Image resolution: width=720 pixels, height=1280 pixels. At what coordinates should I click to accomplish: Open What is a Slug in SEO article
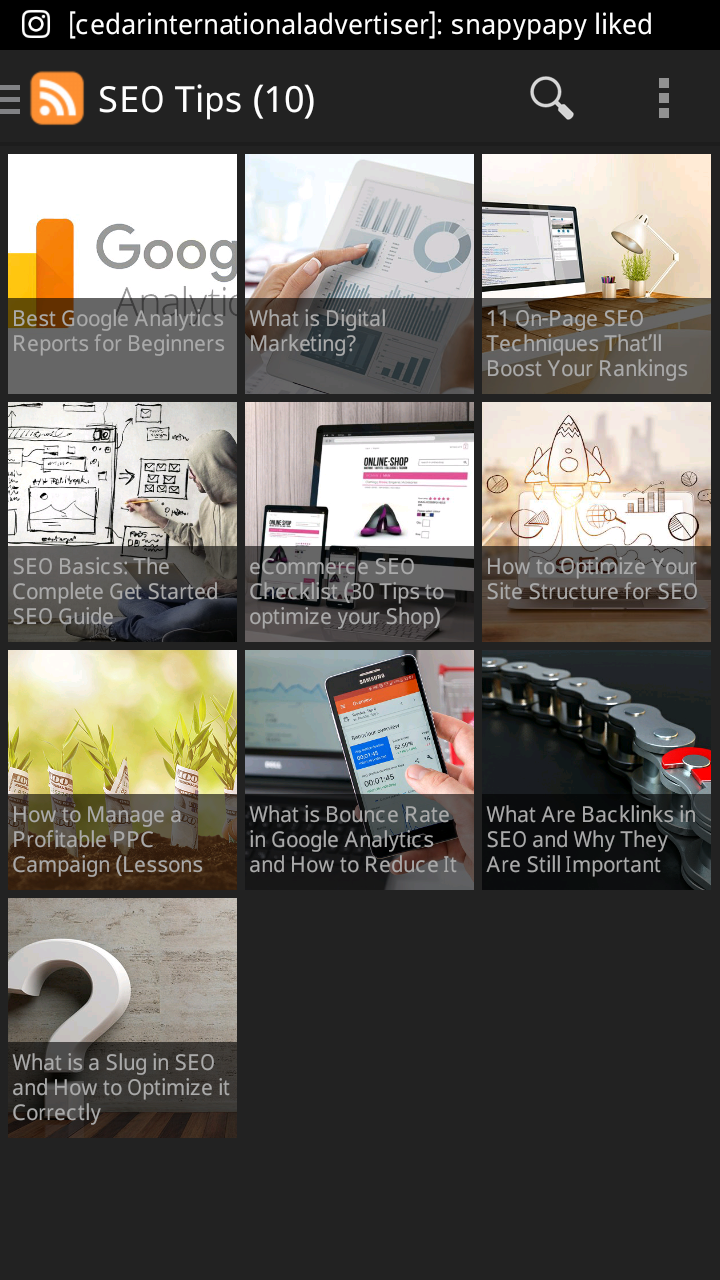point(122,1017)
